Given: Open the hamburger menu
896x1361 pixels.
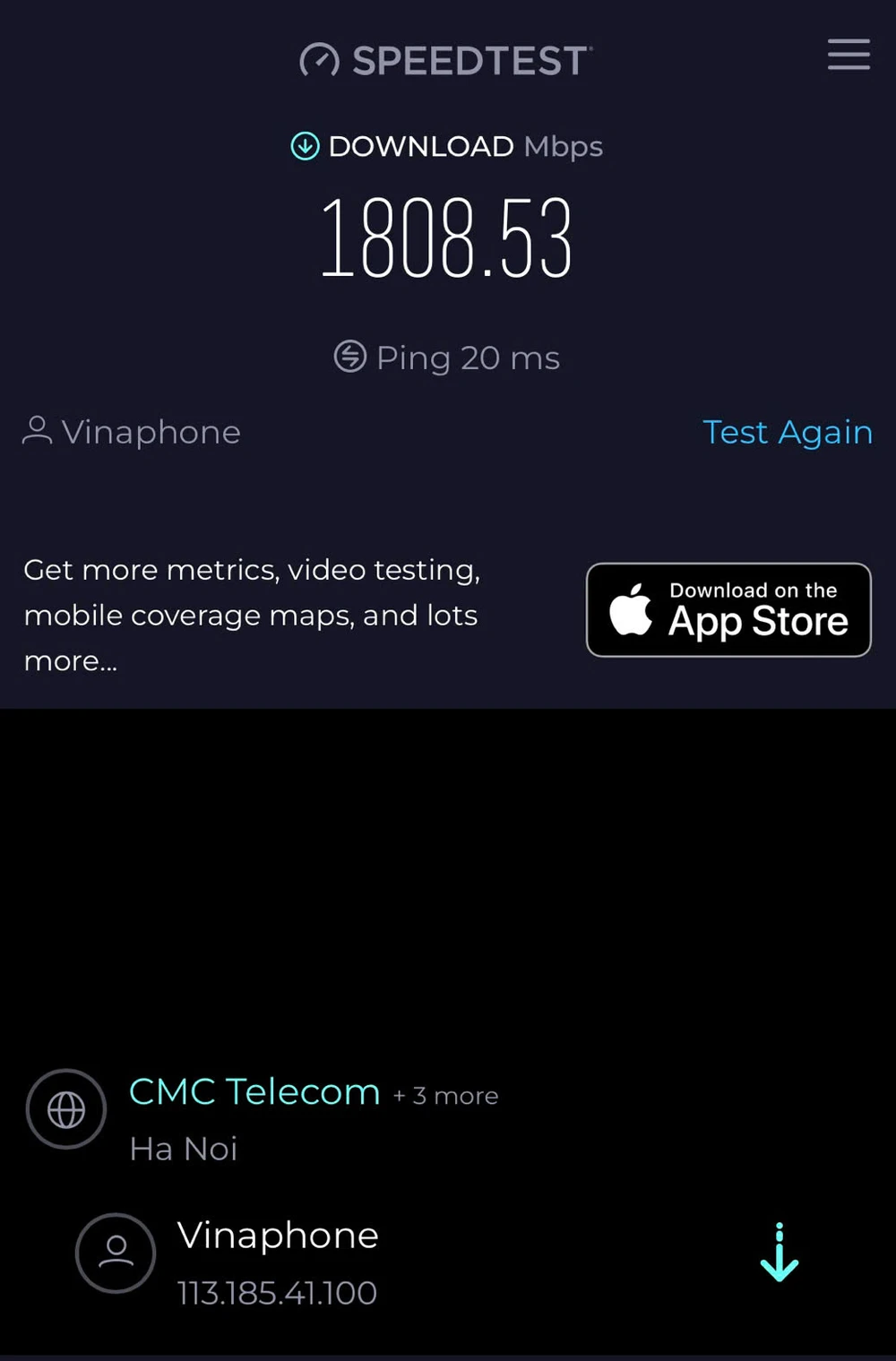Looking at the screenshot, I should pyautogui.click(x=849, y=55).
